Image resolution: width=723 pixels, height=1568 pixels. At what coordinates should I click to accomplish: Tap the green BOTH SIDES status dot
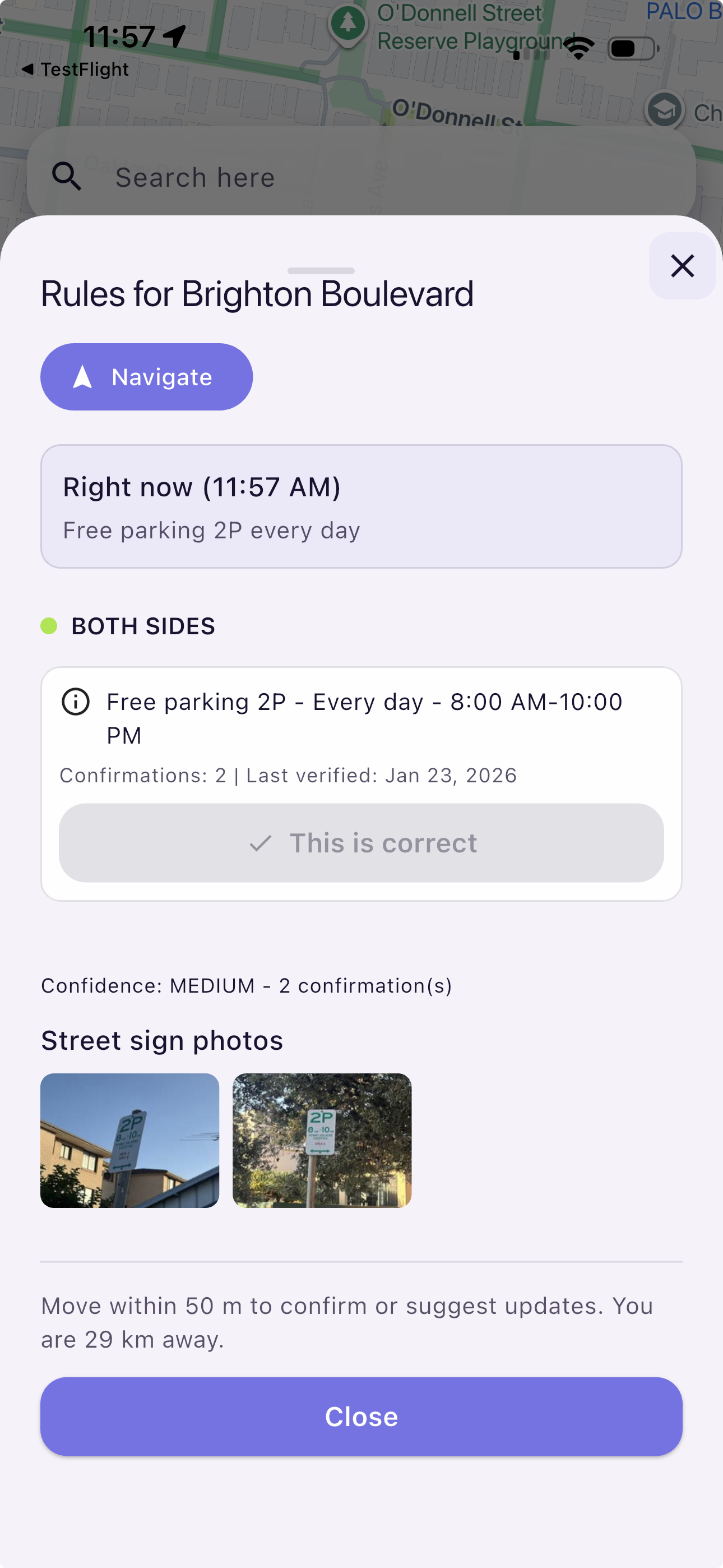click(49, 625)
